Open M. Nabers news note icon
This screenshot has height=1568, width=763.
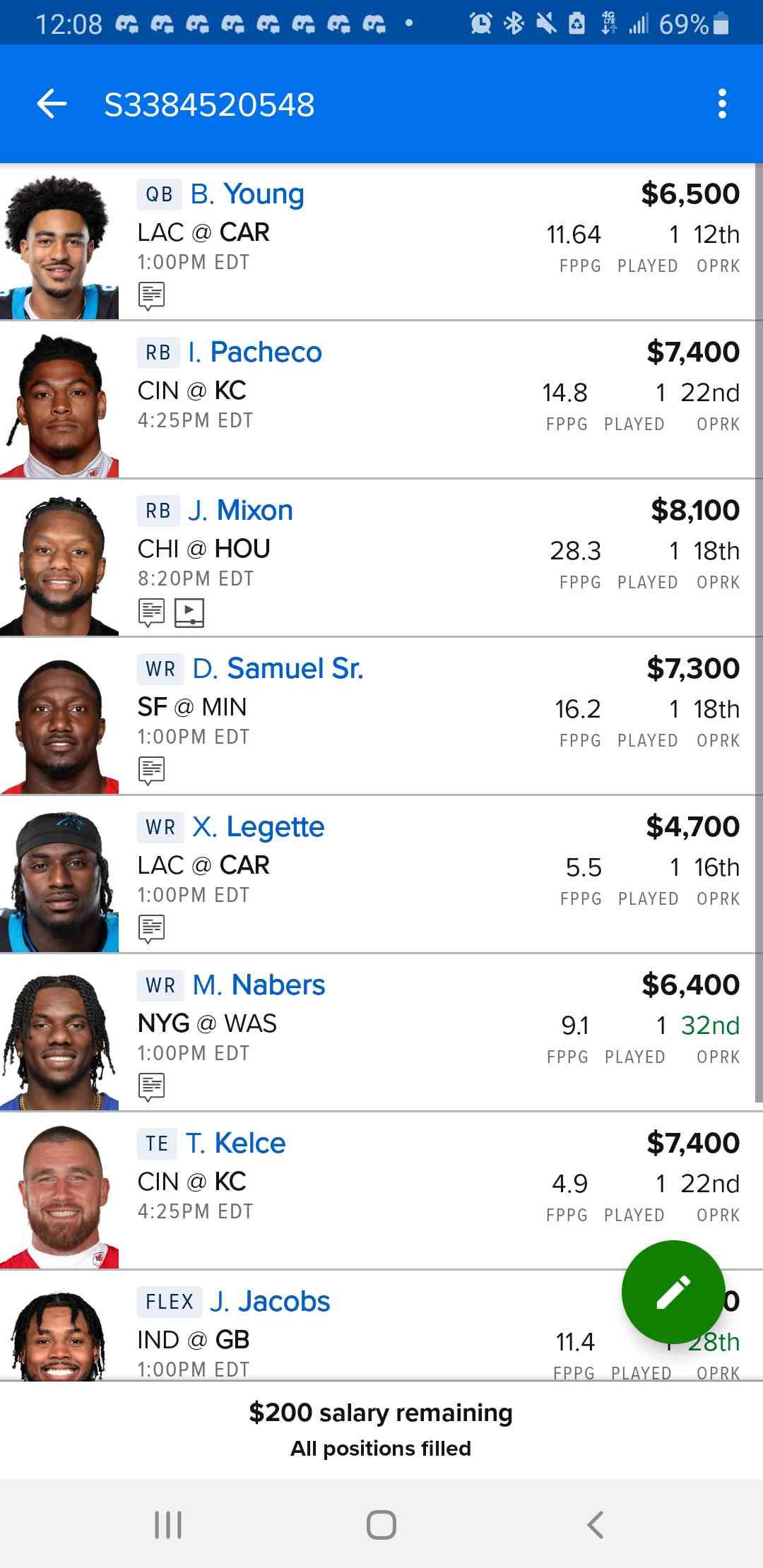tap(152, 1087)
